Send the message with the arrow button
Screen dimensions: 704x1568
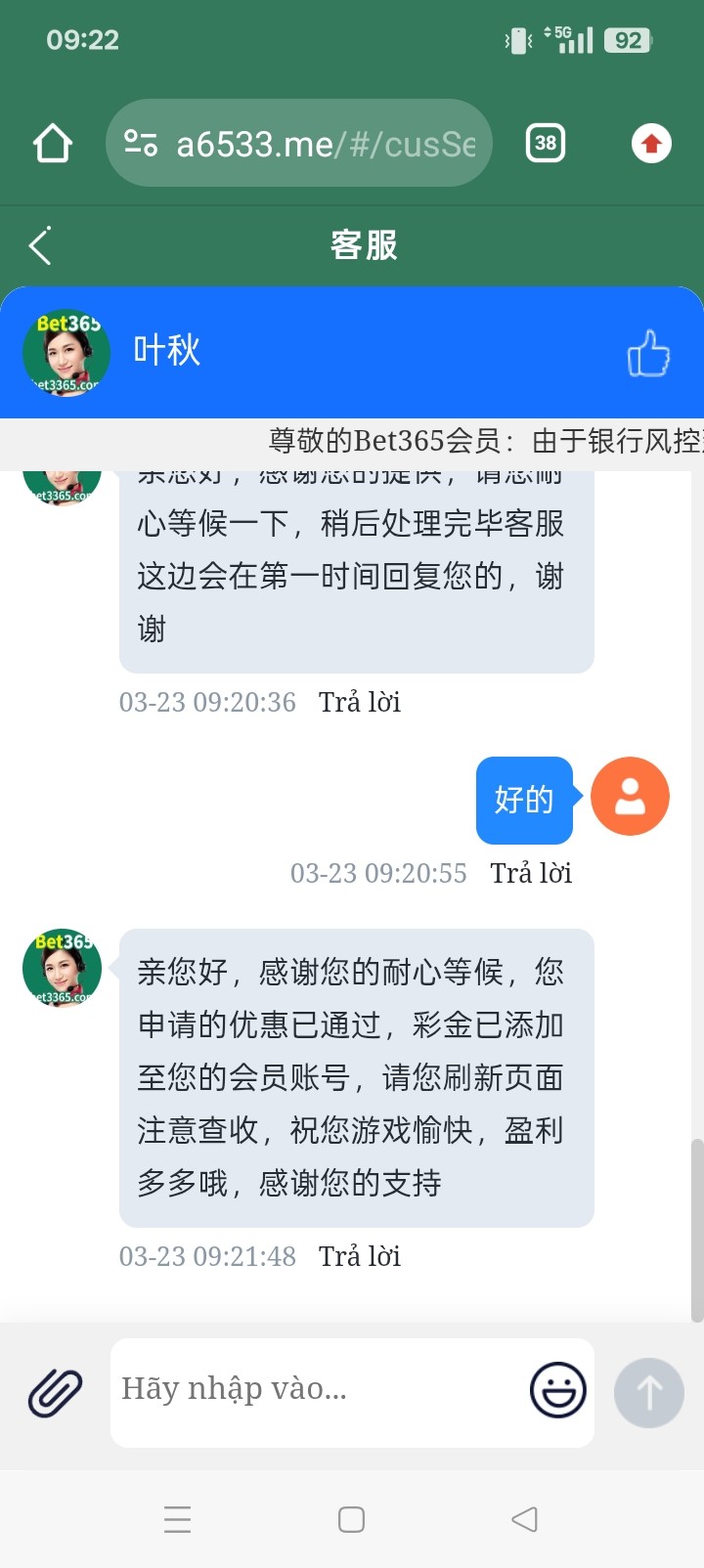(x=648, y=1392)
